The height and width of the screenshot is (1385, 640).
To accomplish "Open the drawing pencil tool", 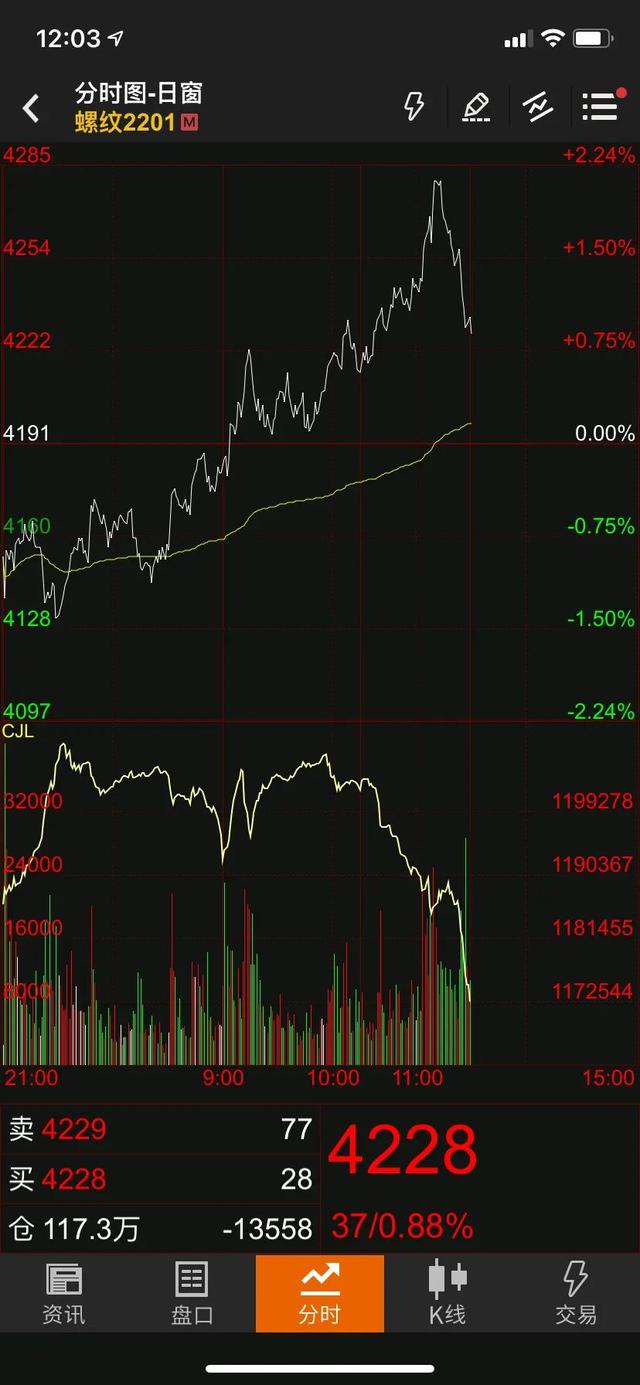I will click(476, 106).
